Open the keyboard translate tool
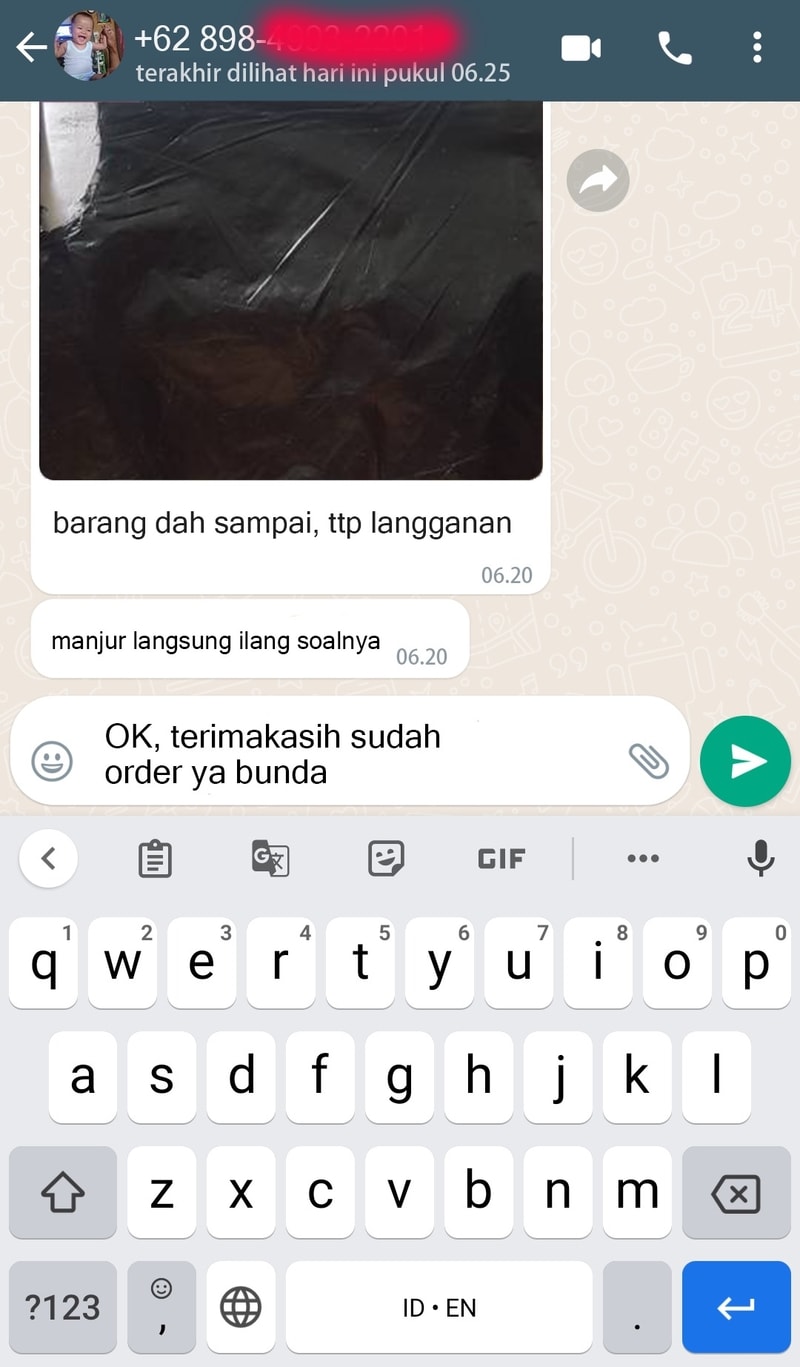Screen dimensions: 800x1367 (270, 858)
